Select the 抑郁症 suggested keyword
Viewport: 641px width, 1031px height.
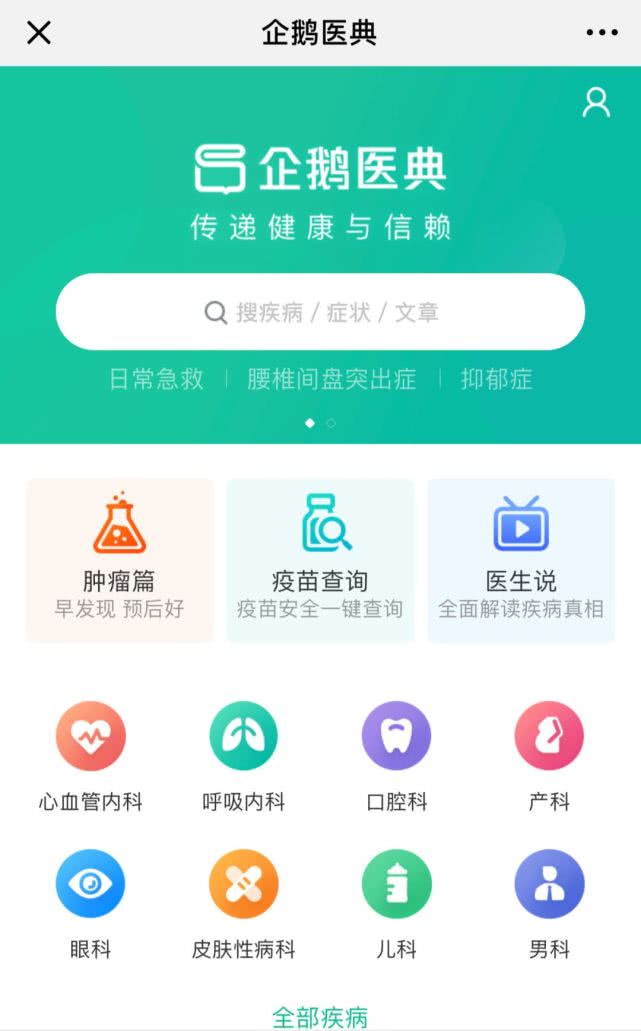pos(496,379)
